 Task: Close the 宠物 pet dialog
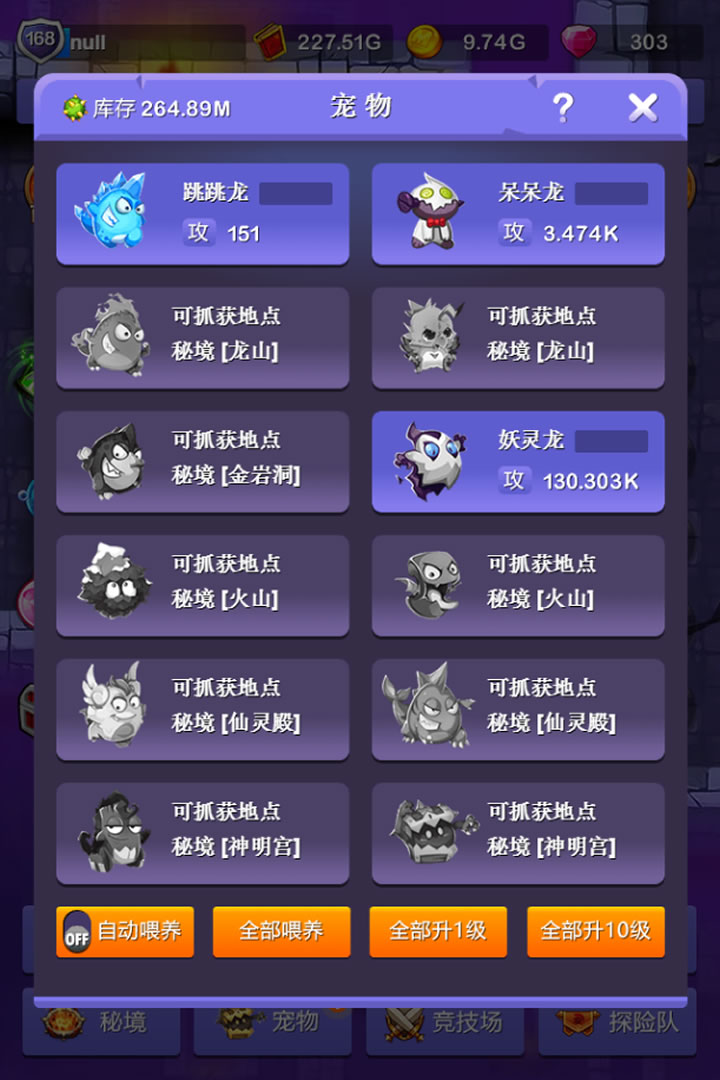pyautogui.click(x=642, y=107)
